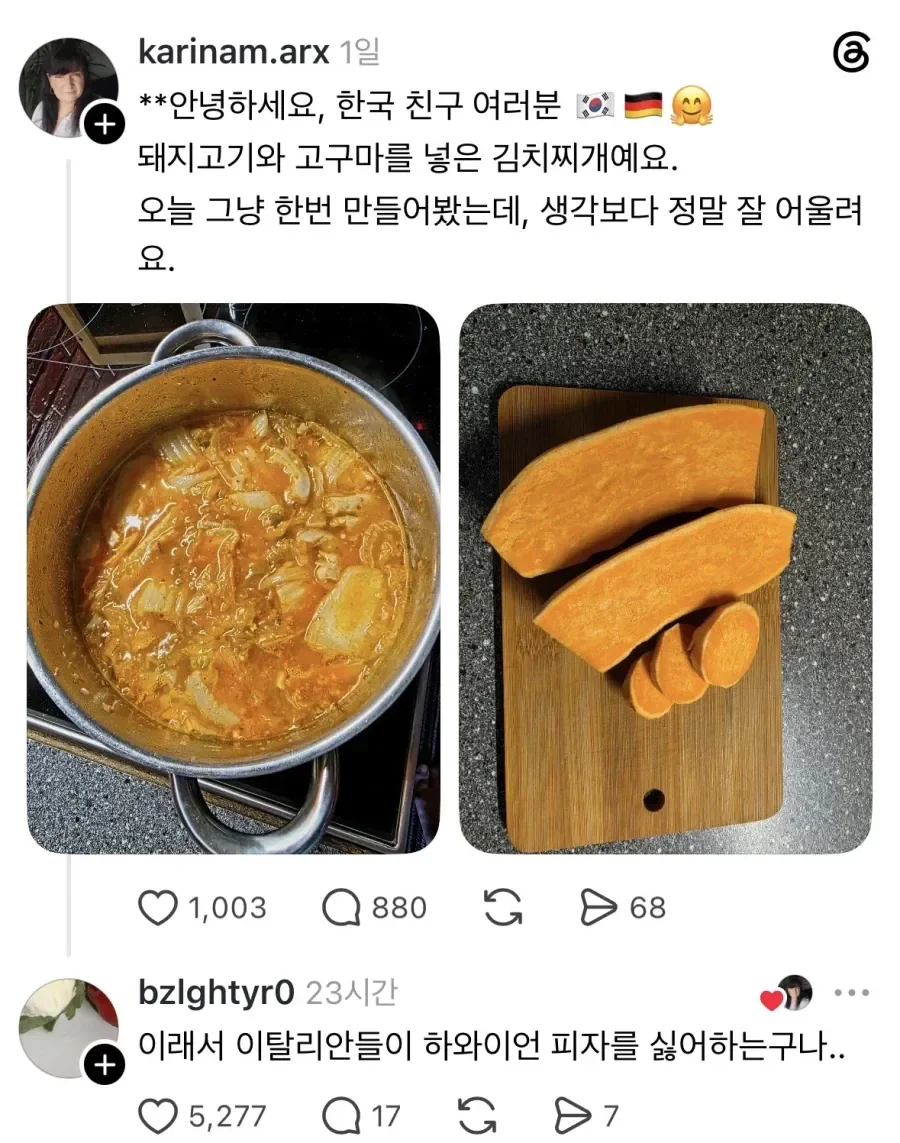900x1143 pixels.
Task: Open the more options menu on bzlghtyr0's reply
Action: click(852, 993)
